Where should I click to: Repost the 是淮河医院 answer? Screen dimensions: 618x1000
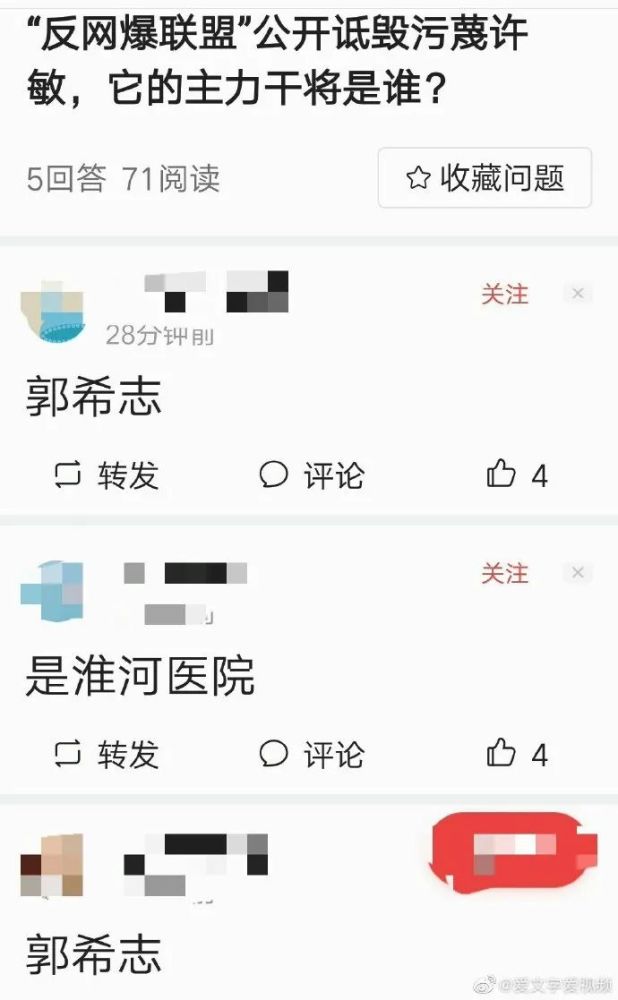[105, 754]
